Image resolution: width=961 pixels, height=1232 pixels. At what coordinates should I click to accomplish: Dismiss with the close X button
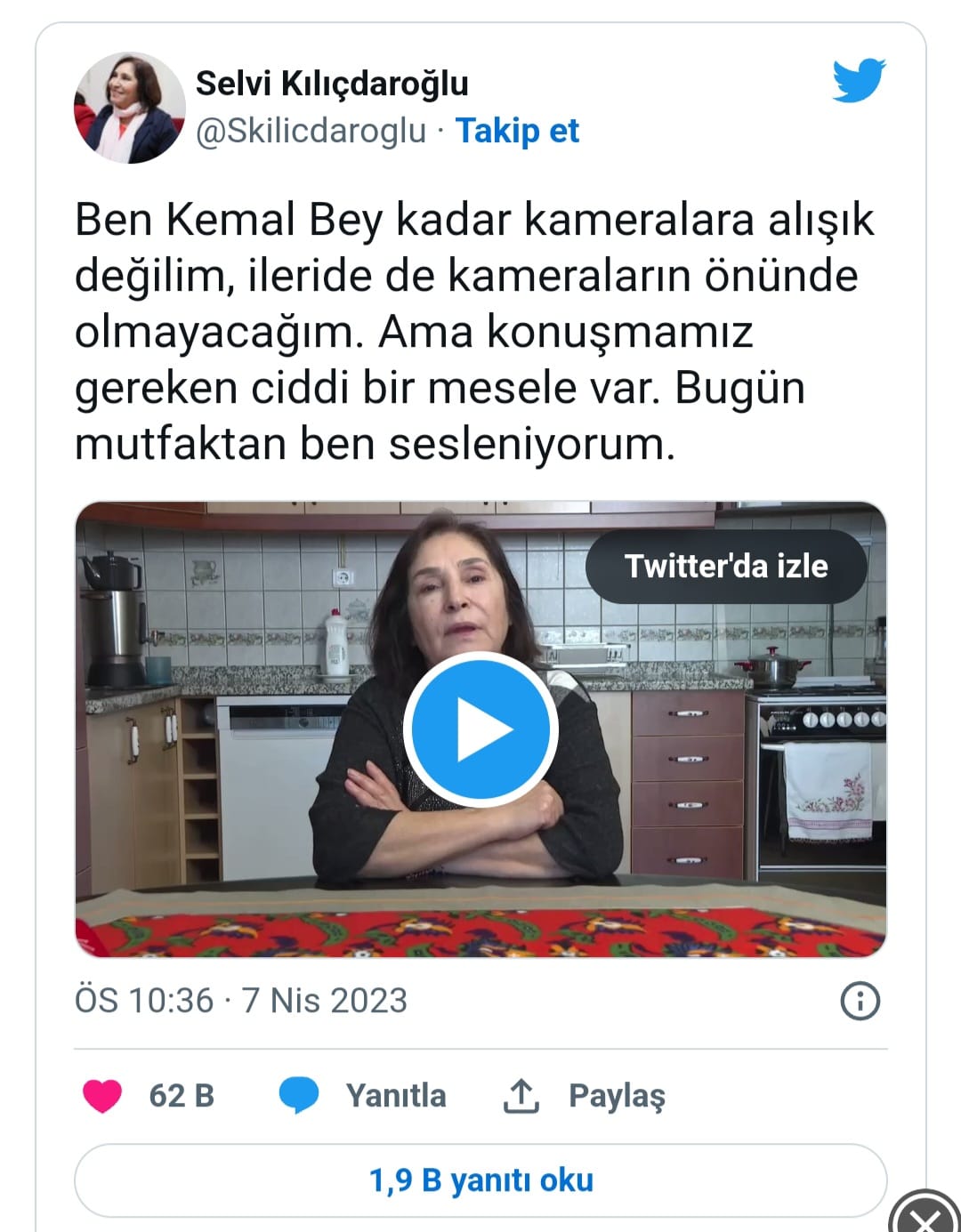pyautogui.click(x=925, y=1219)
